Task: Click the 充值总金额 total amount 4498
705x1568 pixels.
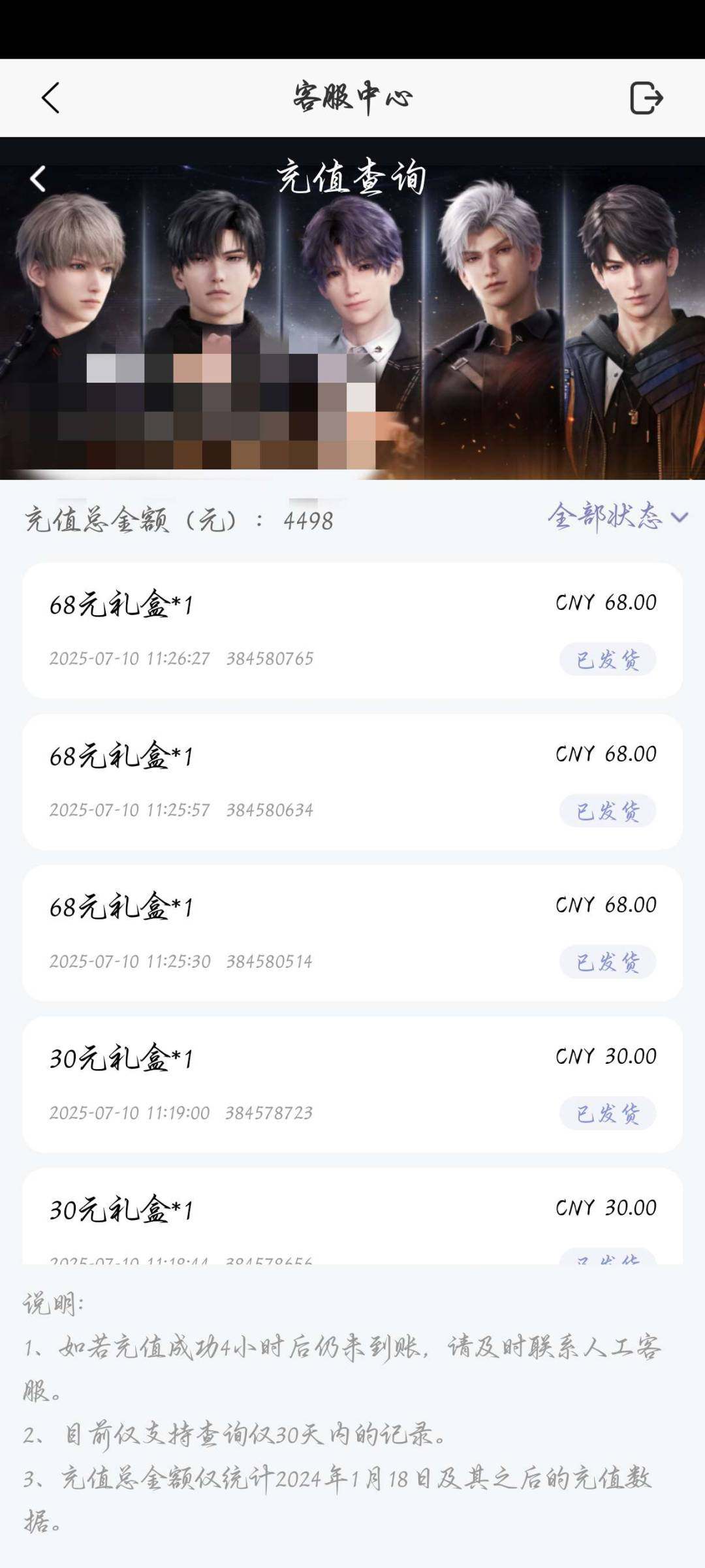Action: coord(308,519)
